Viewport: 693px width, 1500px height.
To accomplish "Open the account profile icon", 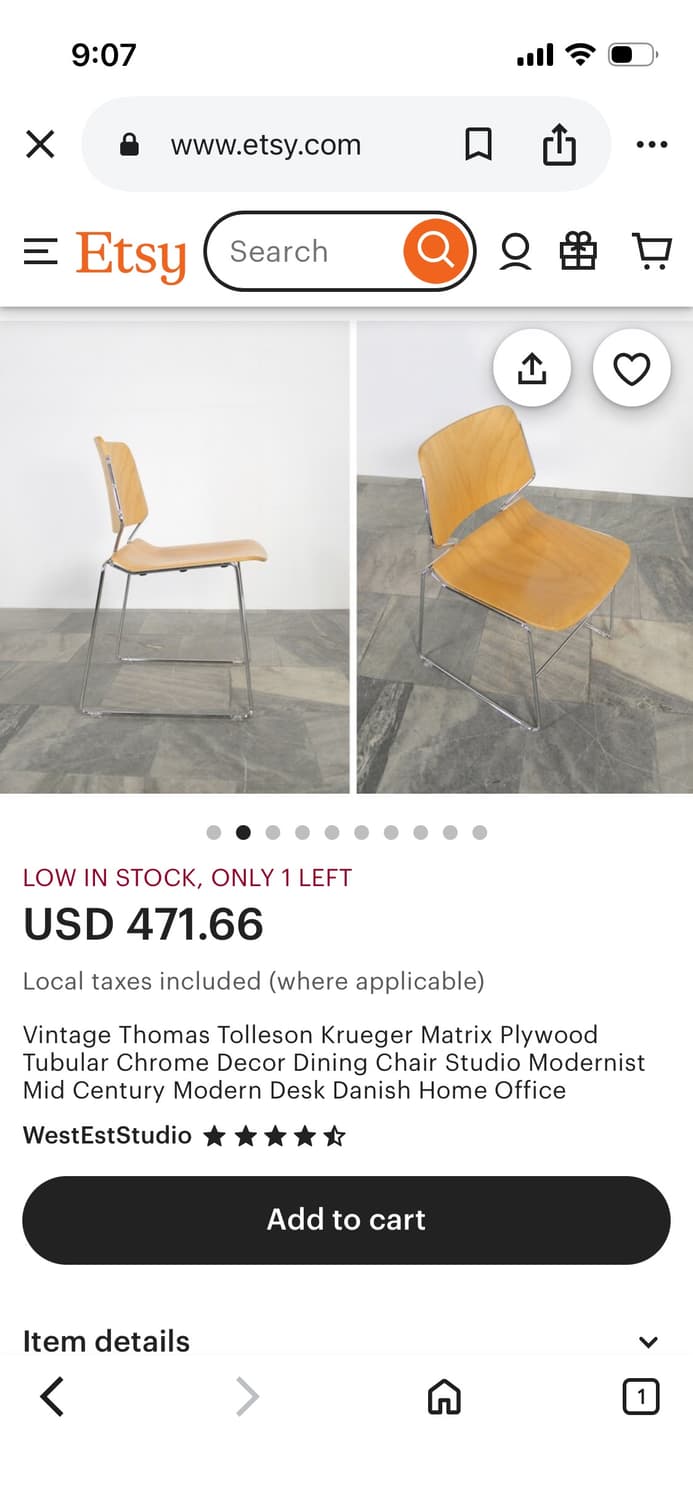I will click(515, 252).
